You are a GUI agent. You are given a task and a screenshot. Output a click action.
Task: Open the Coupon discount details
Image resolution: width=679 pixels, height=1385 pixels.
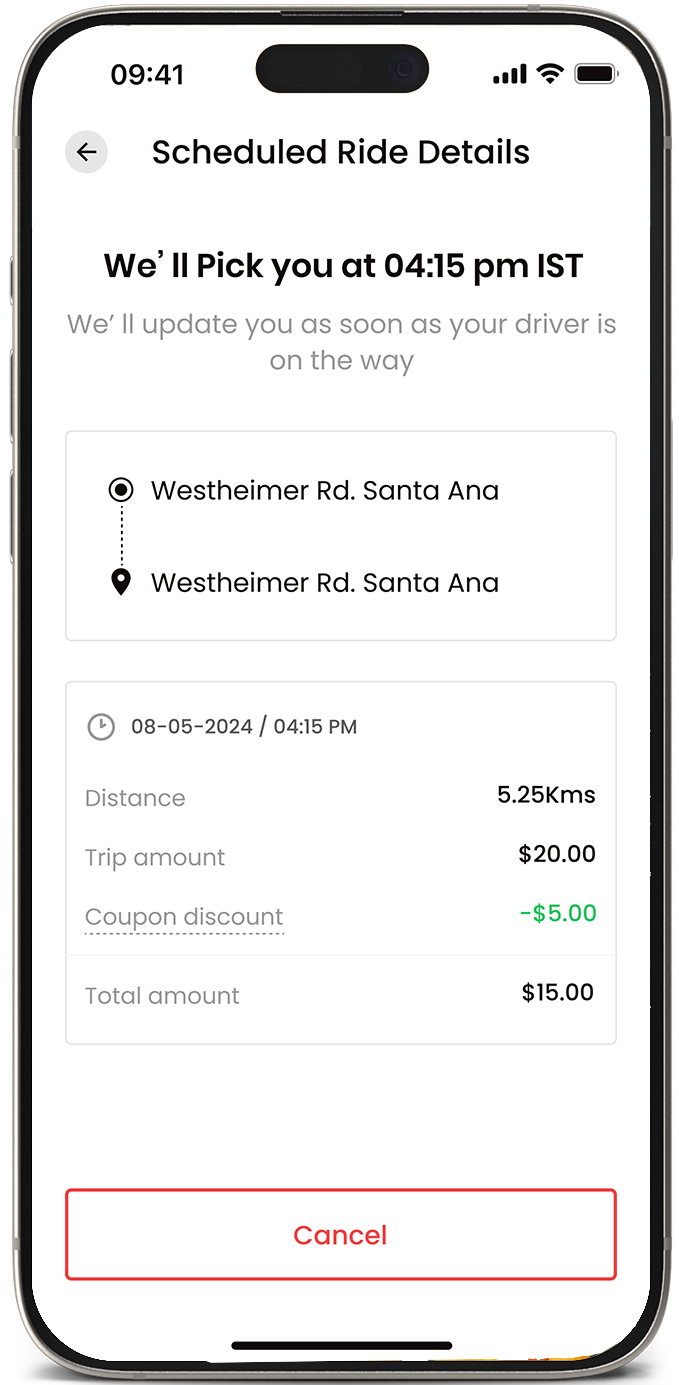(x=184, y=917)
